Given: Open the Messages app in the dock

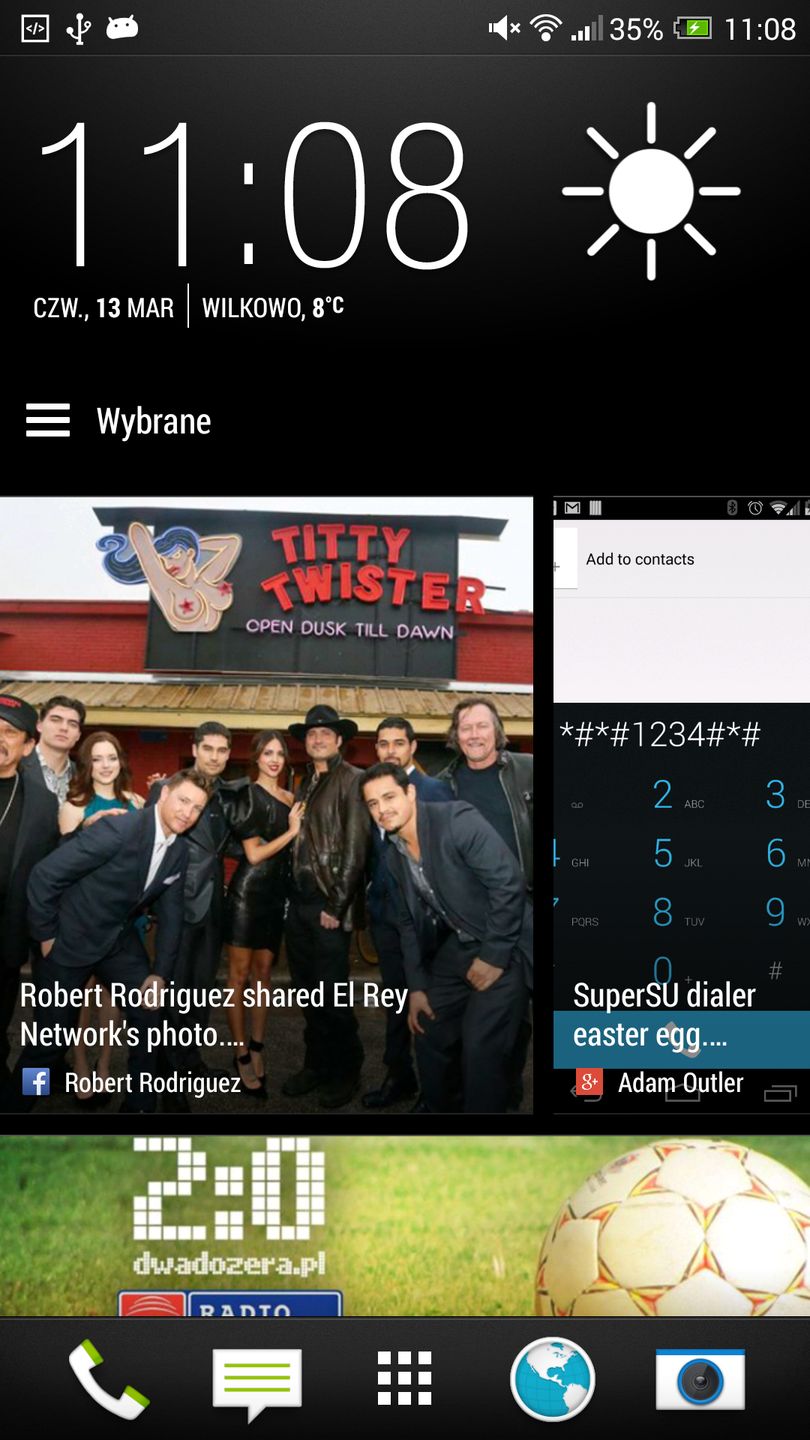Looking at the screenshot, I should [257, 1382].
